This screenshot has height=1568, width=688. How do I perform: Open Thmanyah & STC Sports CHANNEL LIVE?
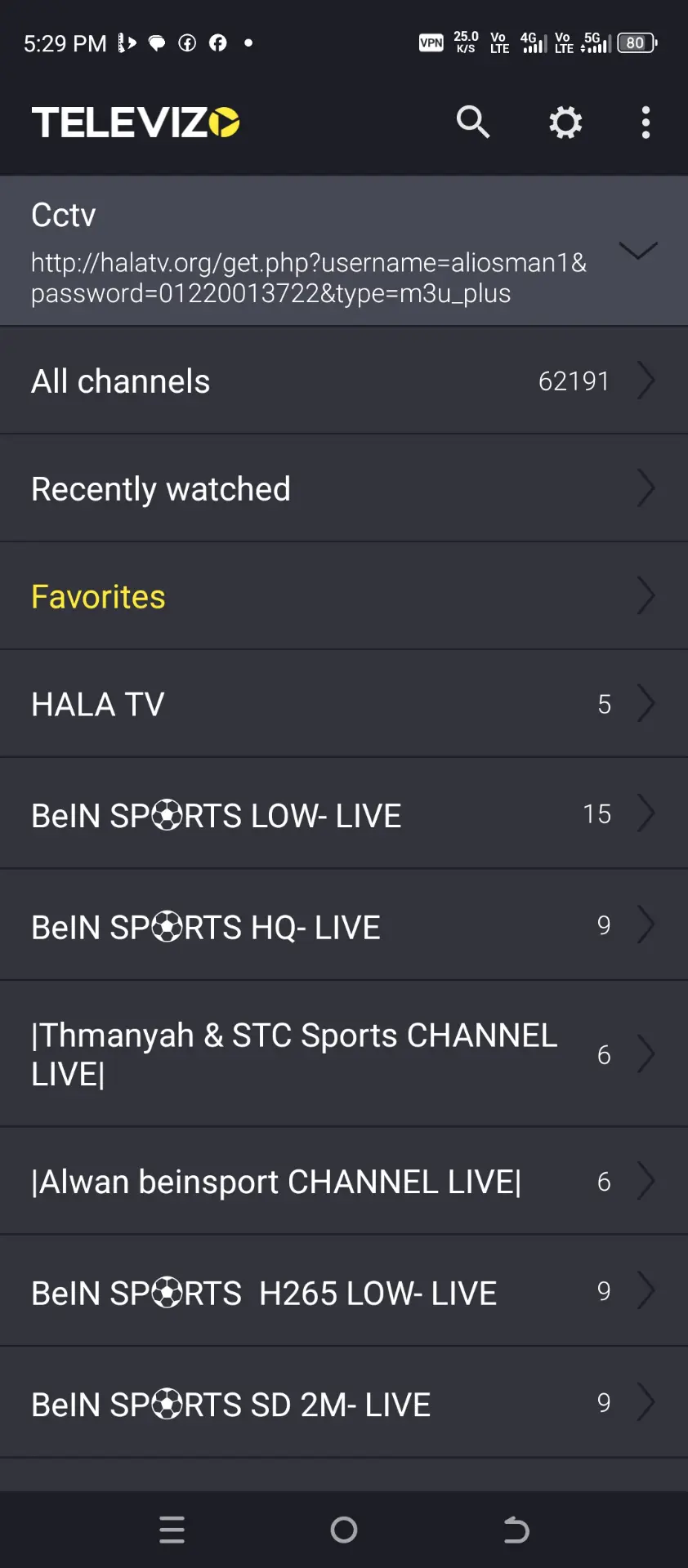click(x=344, y=1054)
